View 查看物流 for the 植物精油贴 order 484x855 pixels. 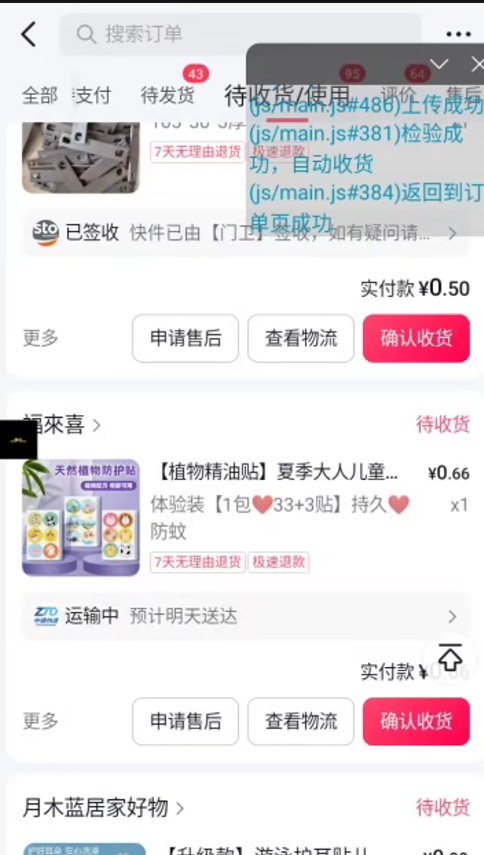click(301, 721)
